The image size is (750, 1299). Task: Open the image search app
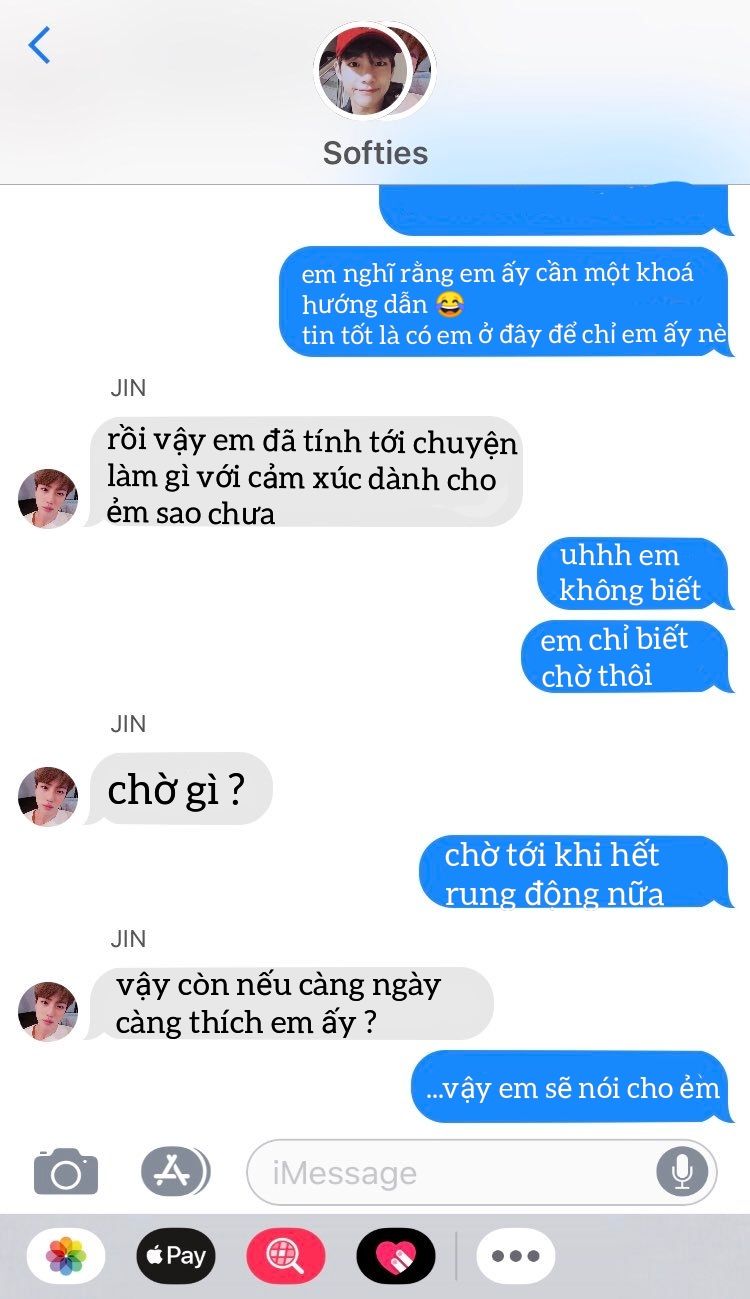[286, 1255]
